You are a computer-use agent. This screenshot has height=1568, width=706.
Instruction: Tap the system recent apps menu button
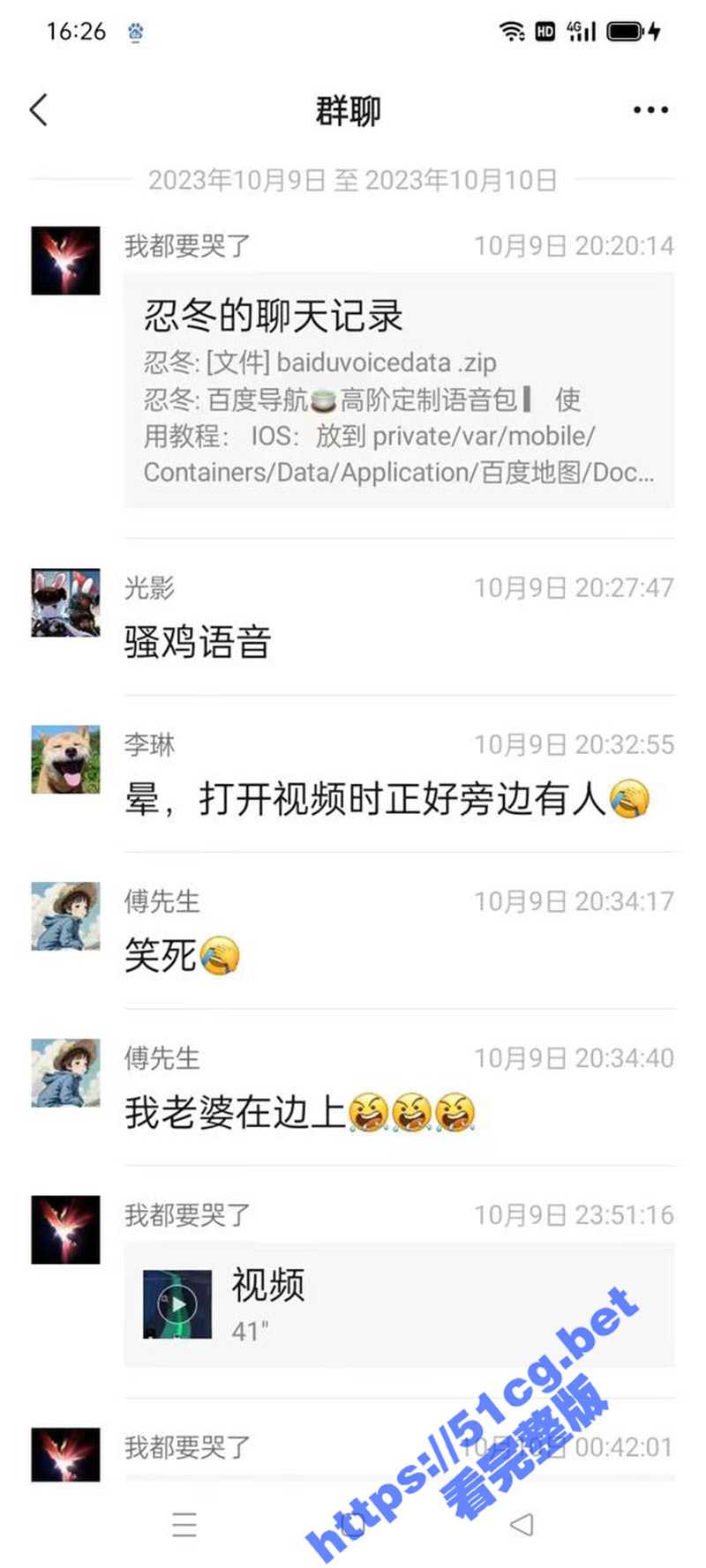tap(184, 1524)
